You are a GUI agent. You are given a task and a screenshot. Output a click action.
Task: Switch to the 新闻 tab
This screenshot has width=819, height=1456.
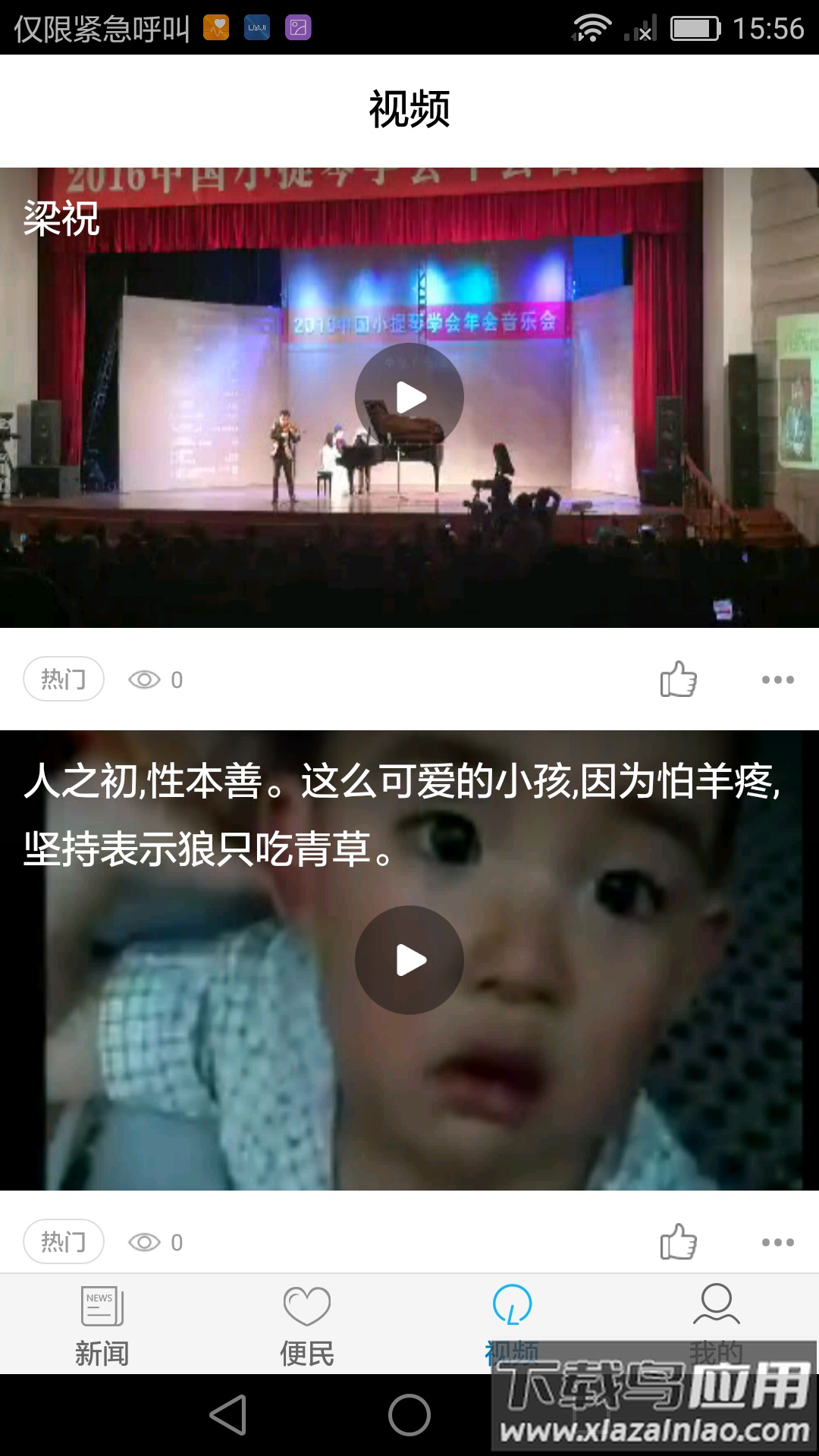pyautogui.click(x=102, y=1324)
